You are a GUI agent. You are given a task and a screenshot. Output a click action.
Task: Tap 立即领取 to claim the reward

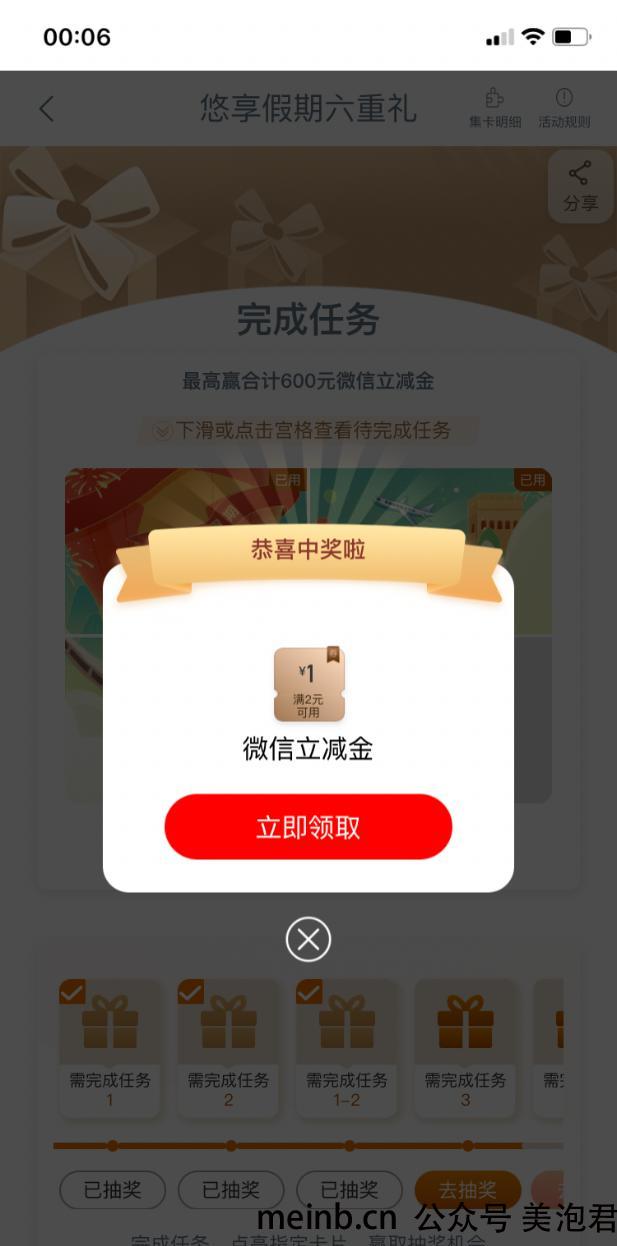(x=308, y=827)
